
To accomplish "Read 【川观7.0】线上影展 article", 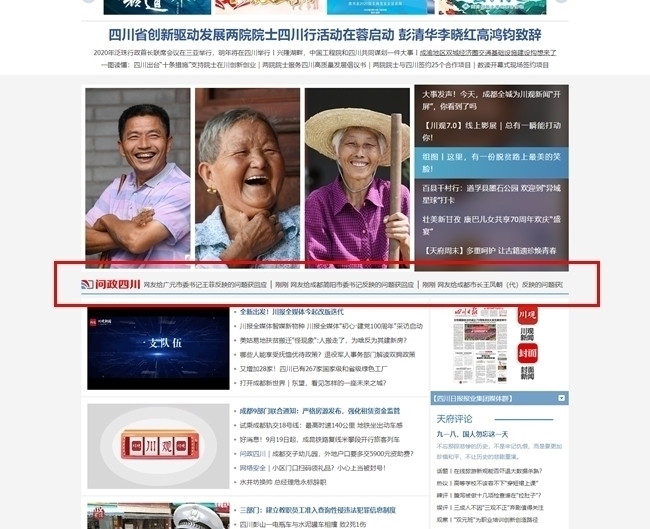I will point(491,133).
